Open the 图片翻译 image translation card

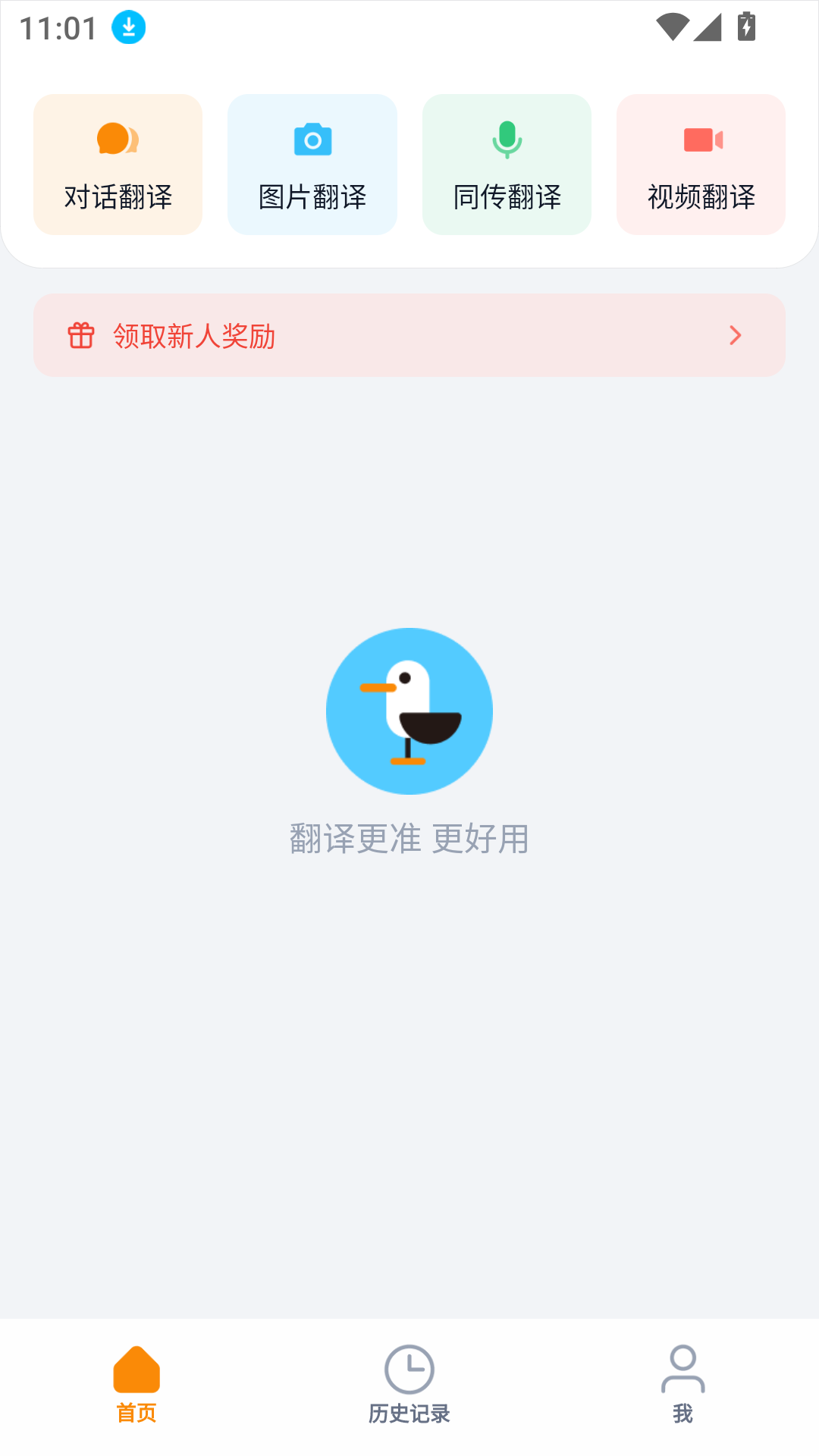coord(312,164)
